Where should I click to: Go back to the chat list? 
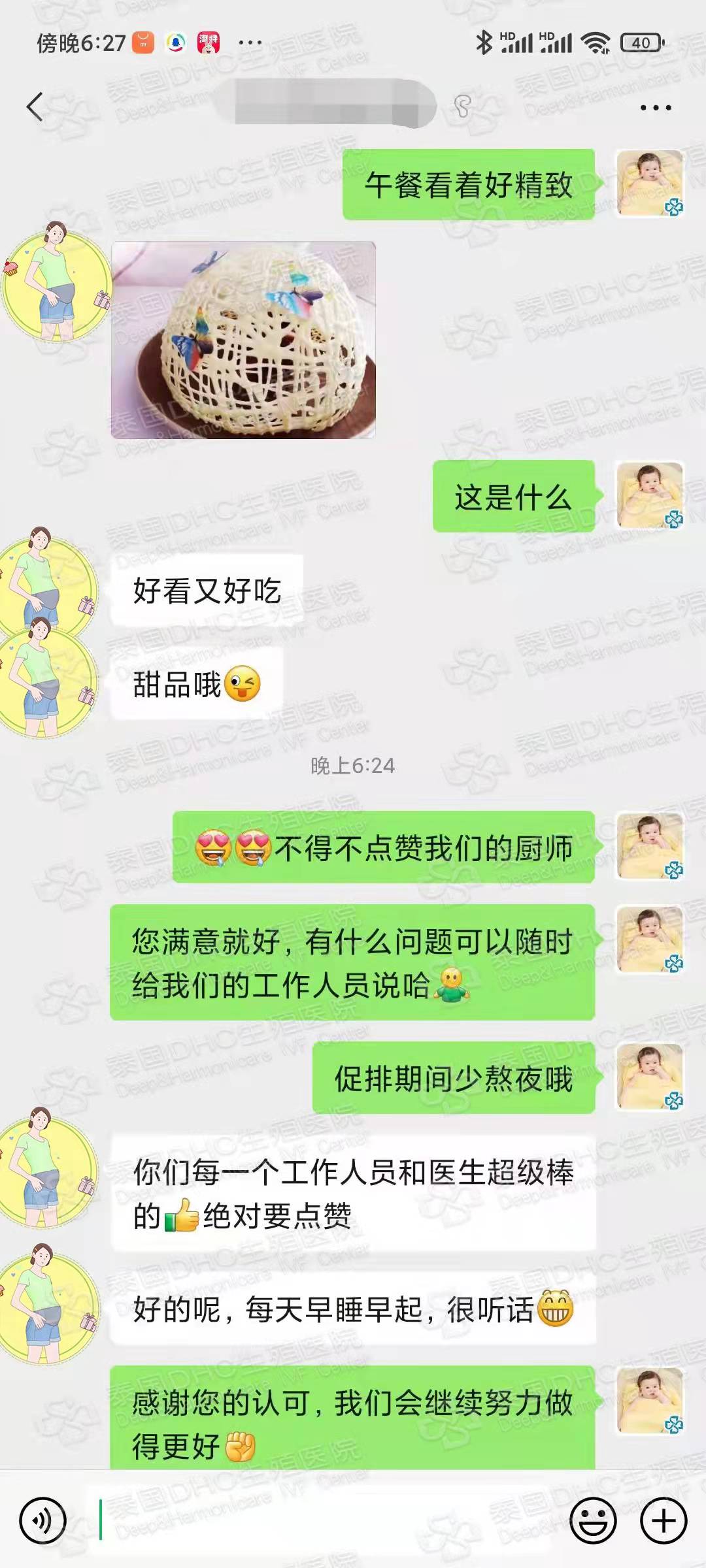tap(35, 107)
